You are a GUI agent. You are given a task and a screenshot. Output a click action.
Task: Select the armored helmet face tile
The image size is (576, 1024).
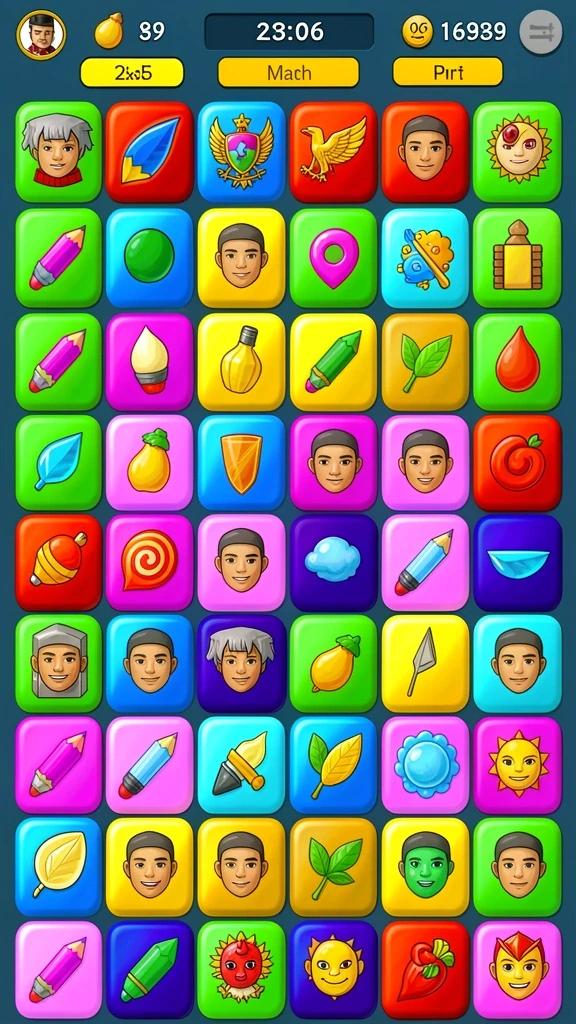[58, 664]
